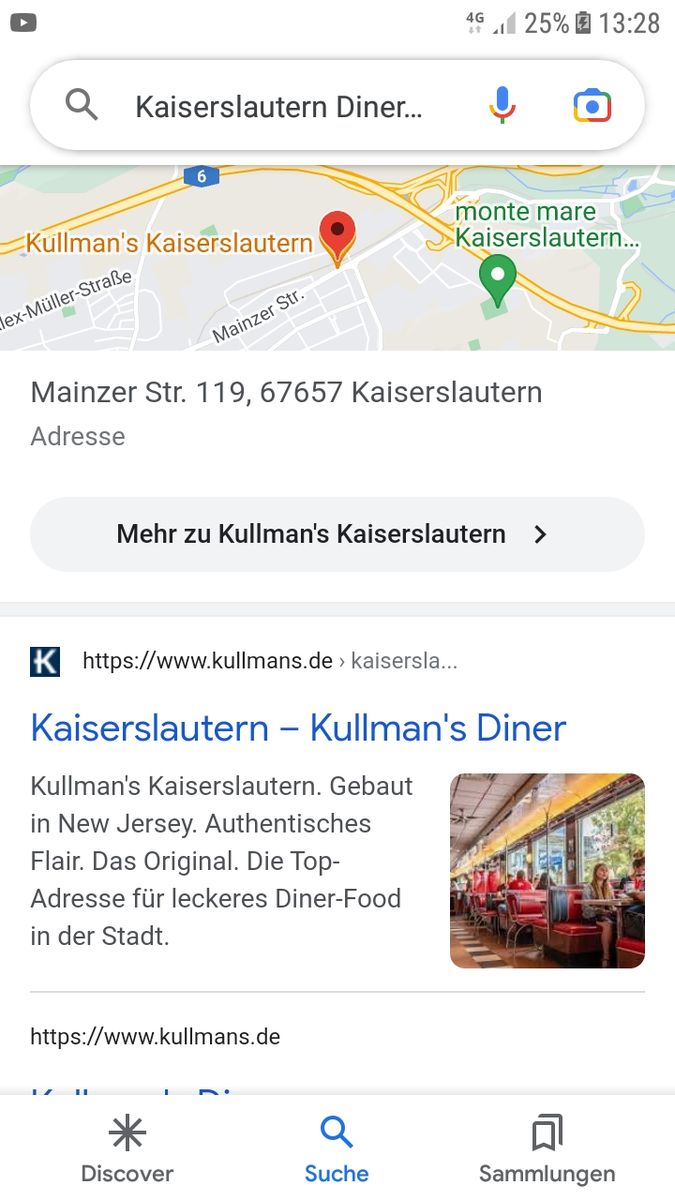675x1200 pixels.
Task: Tap the Kaiserslautern Diner search field
Action: point(278,106)
